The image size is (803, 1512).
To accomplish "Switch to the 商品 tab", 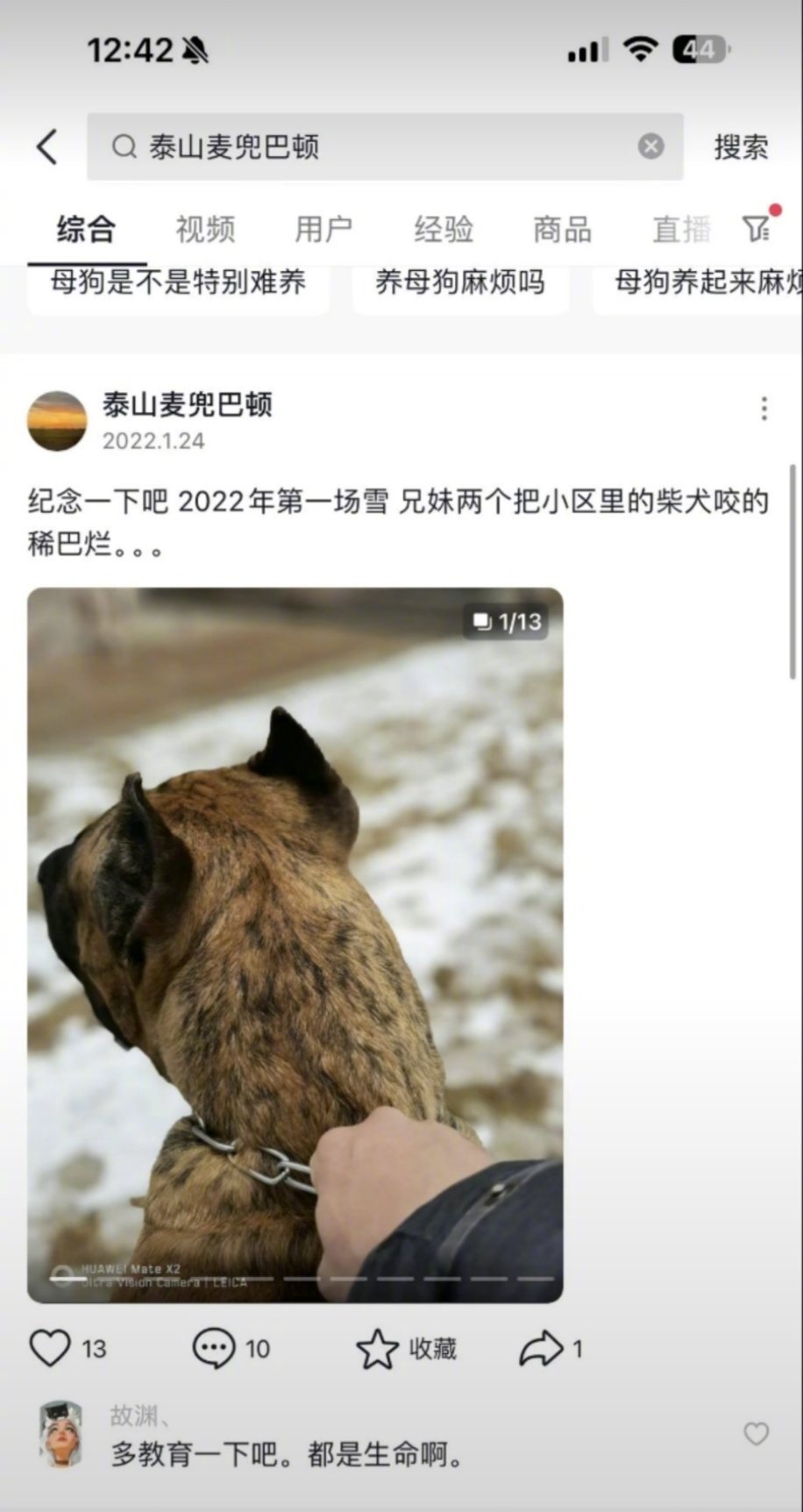I will tap(563, 230).
